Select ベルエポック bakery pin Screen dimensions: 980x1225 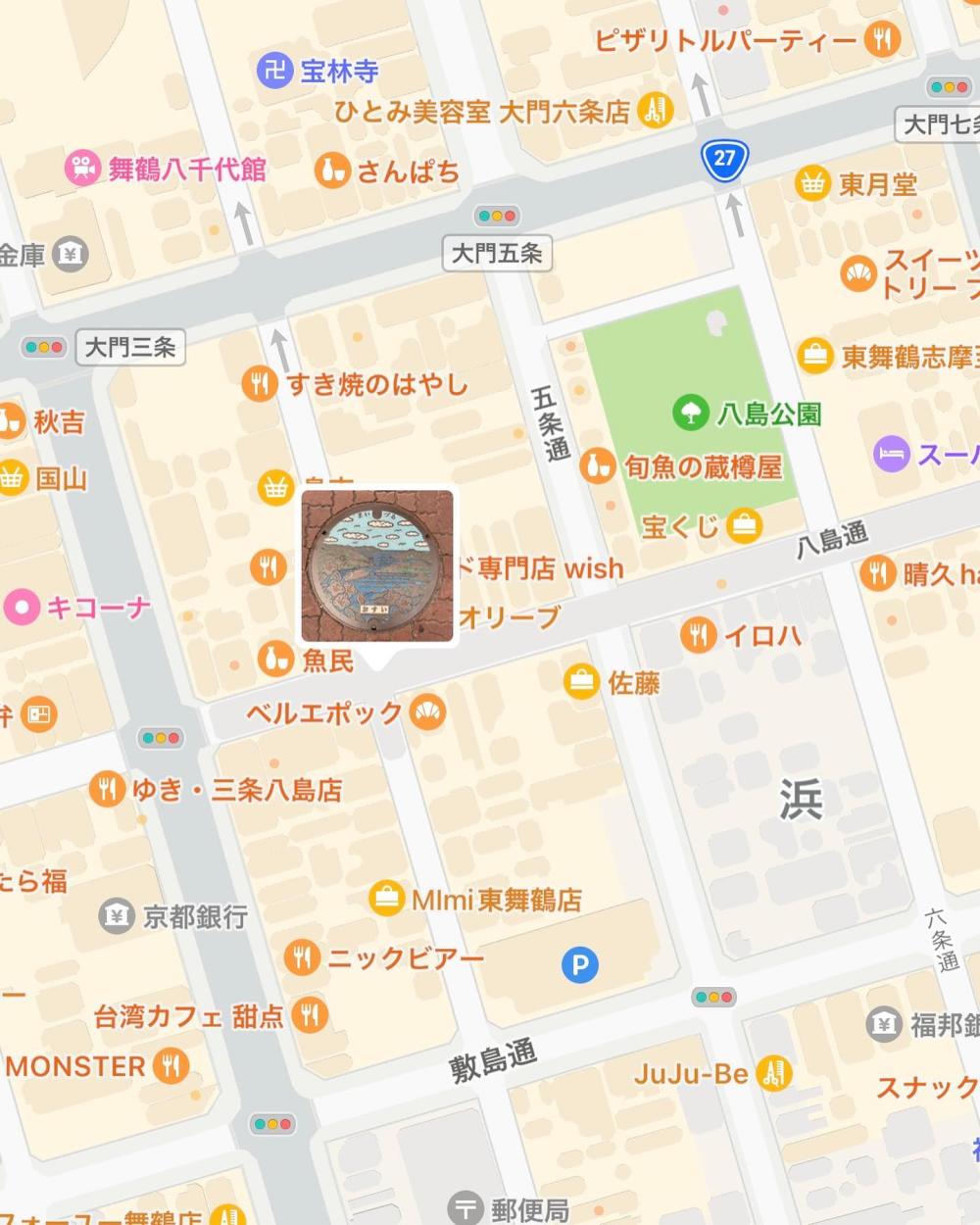click(427, 710)
